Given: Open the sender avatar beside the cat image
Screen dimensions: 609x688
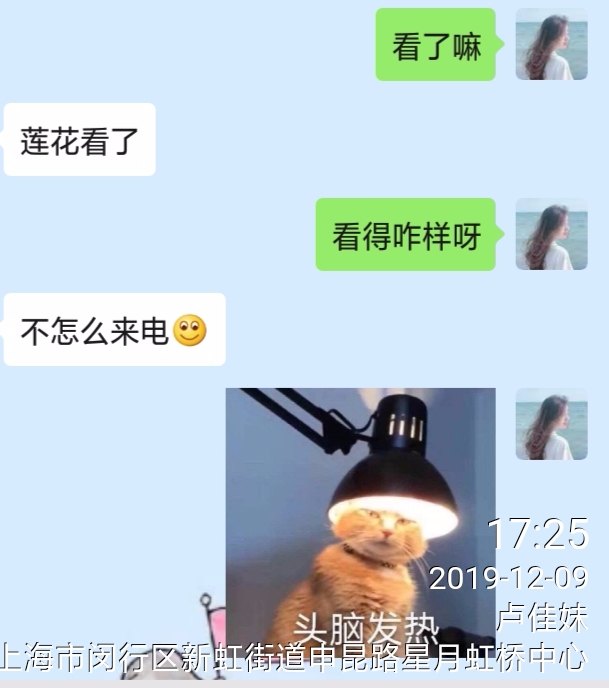Looking at the screenshot, I should click(x=551, y=424).
